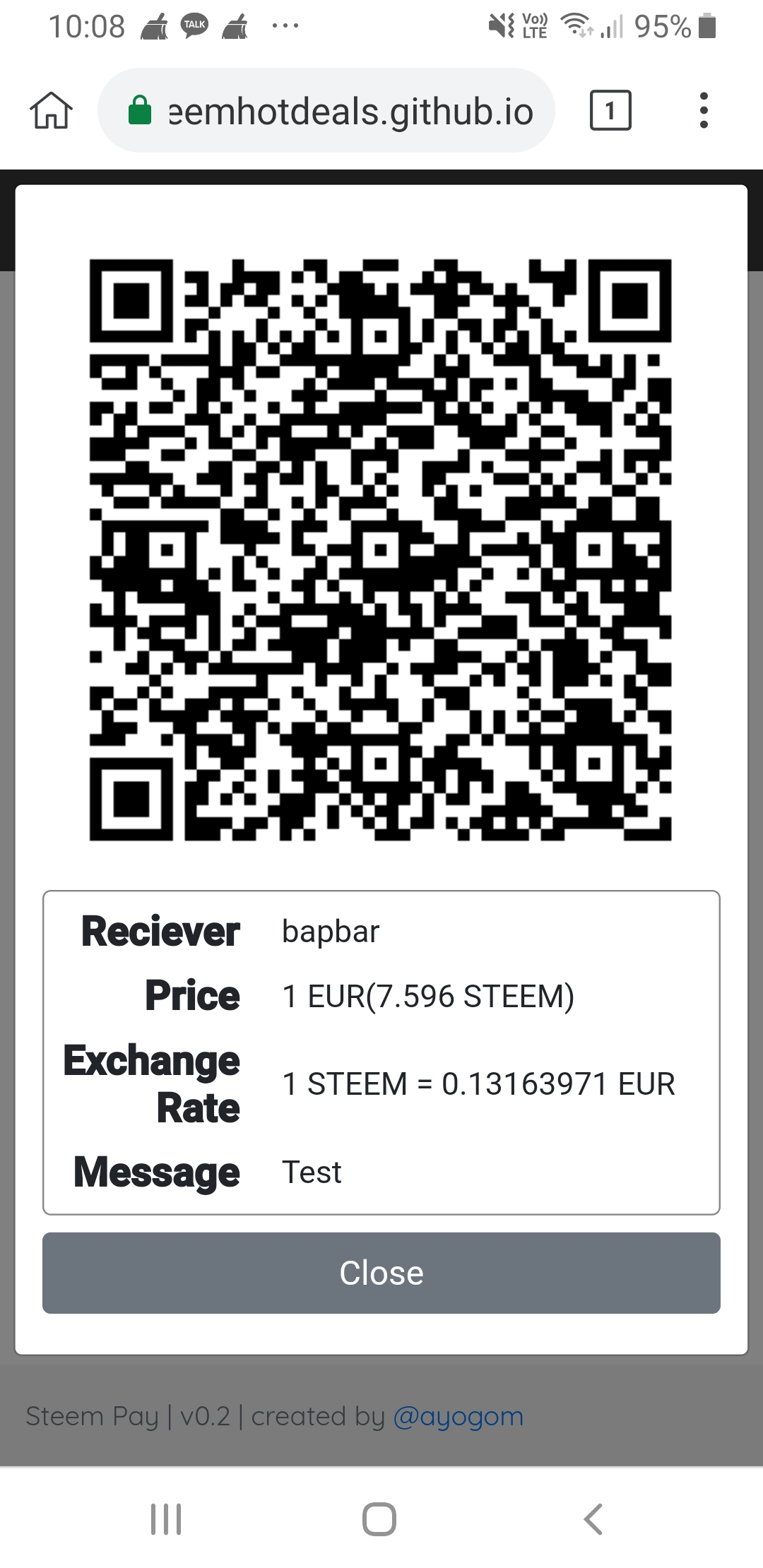Open the browser home page
The height and width of the screenshot is (1568, 763).
click(51, 111)
